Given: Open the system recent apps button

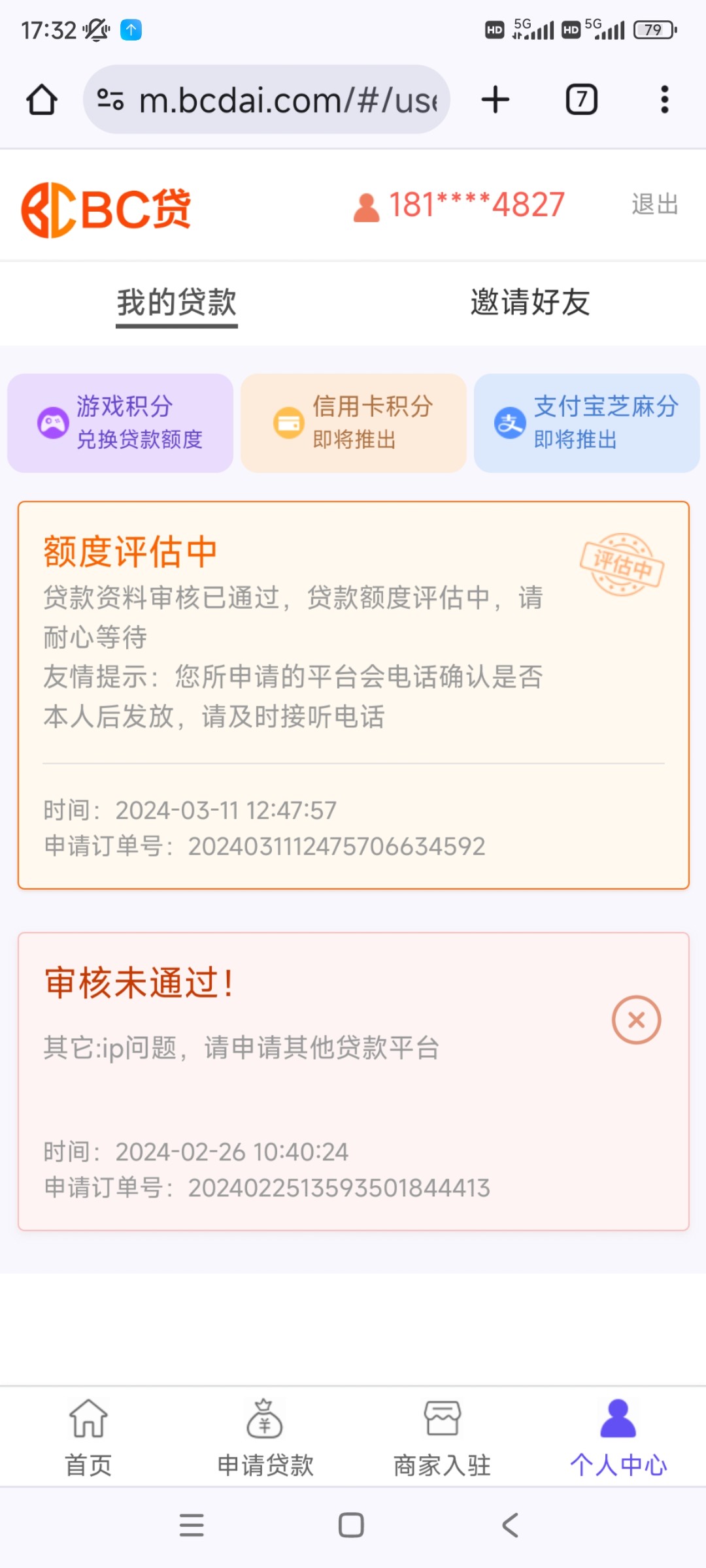Looking at the screenshot, I should 192,1526.
